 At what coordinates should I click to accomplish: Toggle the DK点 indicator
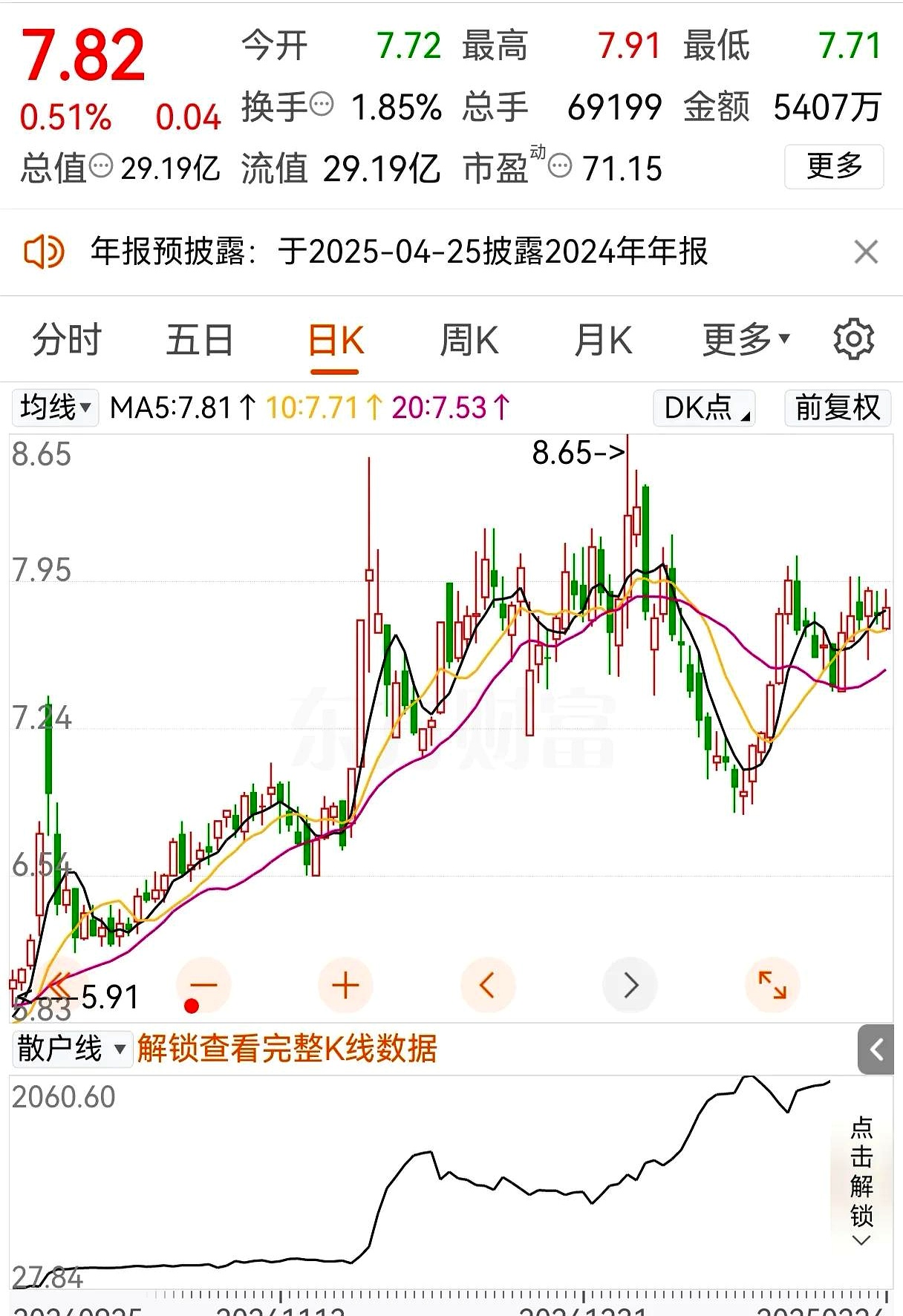pyautogui.click(x=702, y=407)
